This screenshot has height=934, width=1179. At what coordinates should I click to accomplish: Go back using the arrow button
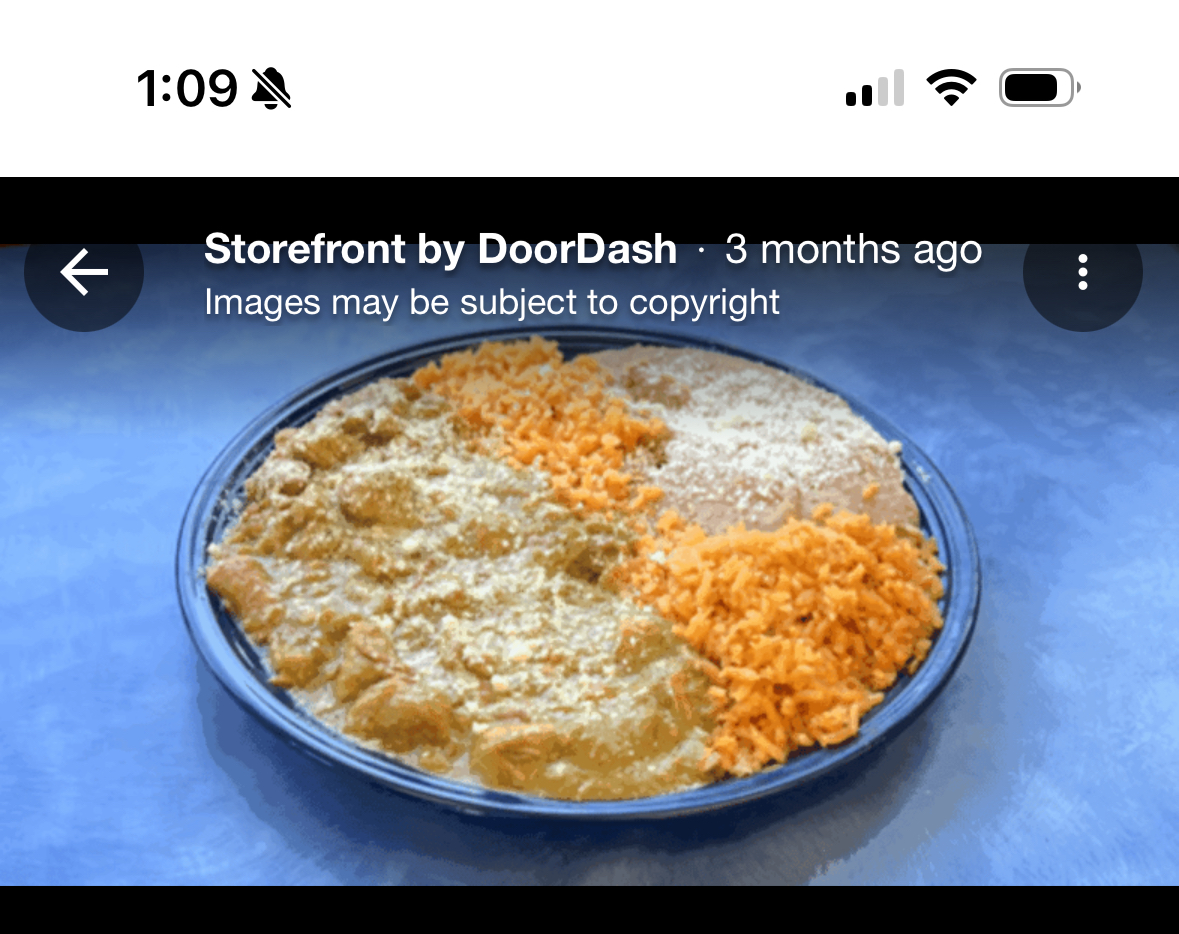click(x=84, y=272)
